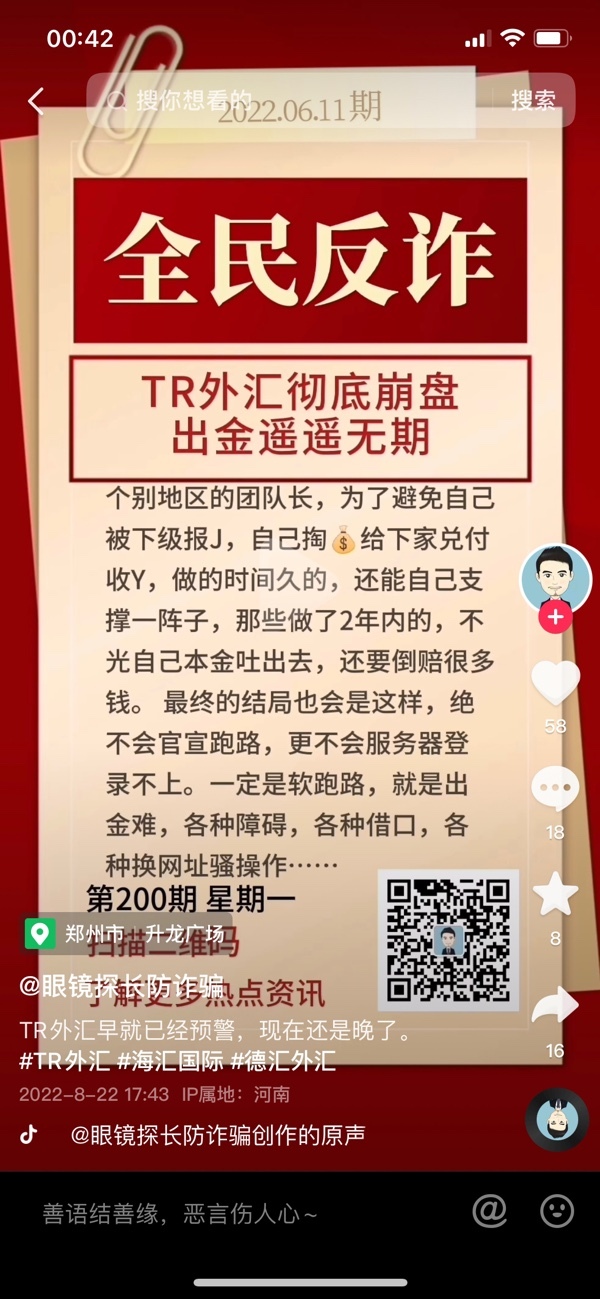Mention someone with the @ icon

pyautogui.click(x=490, y=1212)
